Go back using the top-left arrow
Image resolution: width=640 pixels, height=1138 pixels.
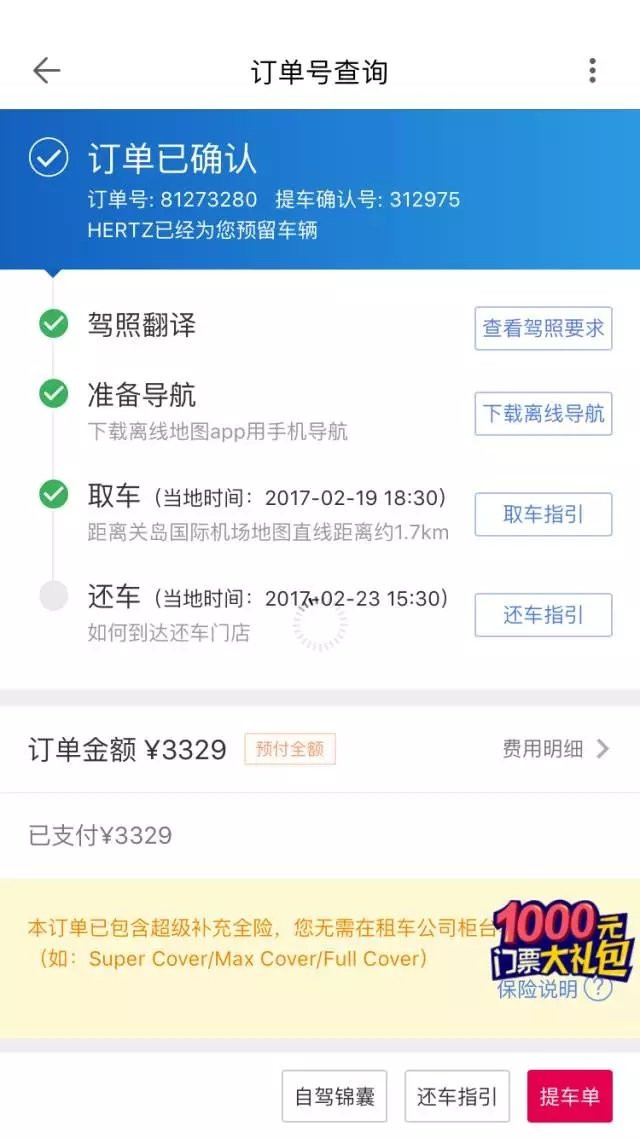point(46,71)
